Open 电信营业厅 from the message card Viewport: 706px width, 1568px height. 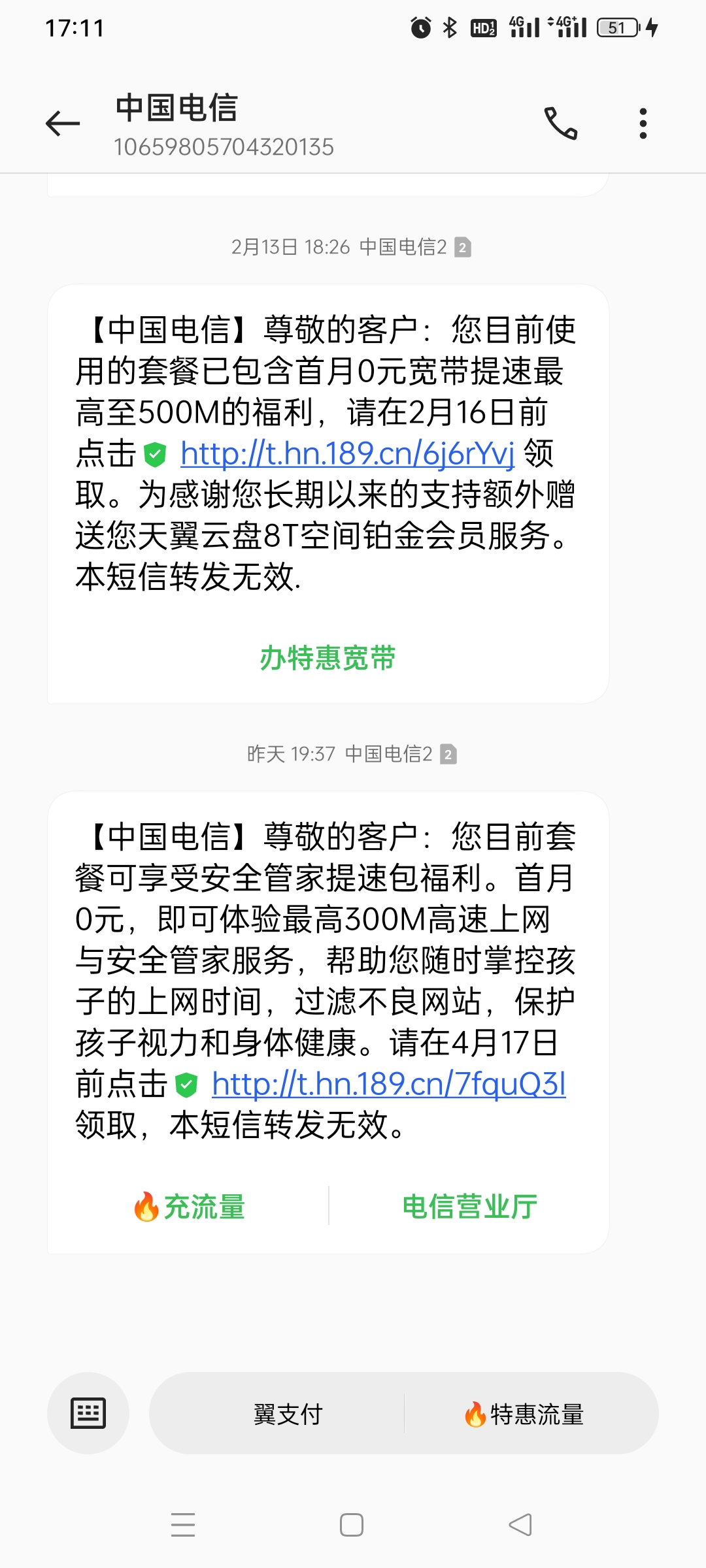tap(469, 1206)
